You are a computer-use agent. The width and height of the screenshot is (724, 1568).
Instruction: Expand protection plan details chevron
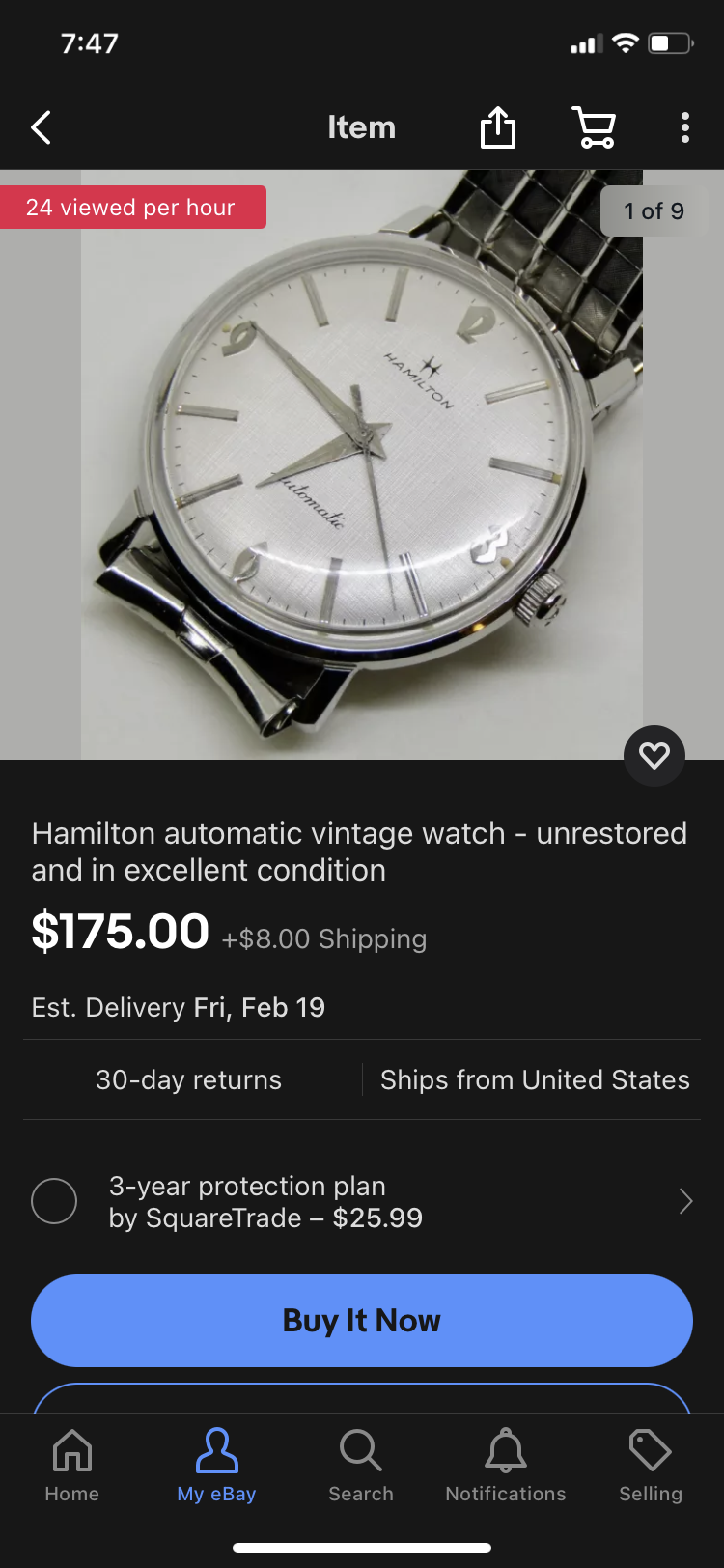pos(685,1201)
